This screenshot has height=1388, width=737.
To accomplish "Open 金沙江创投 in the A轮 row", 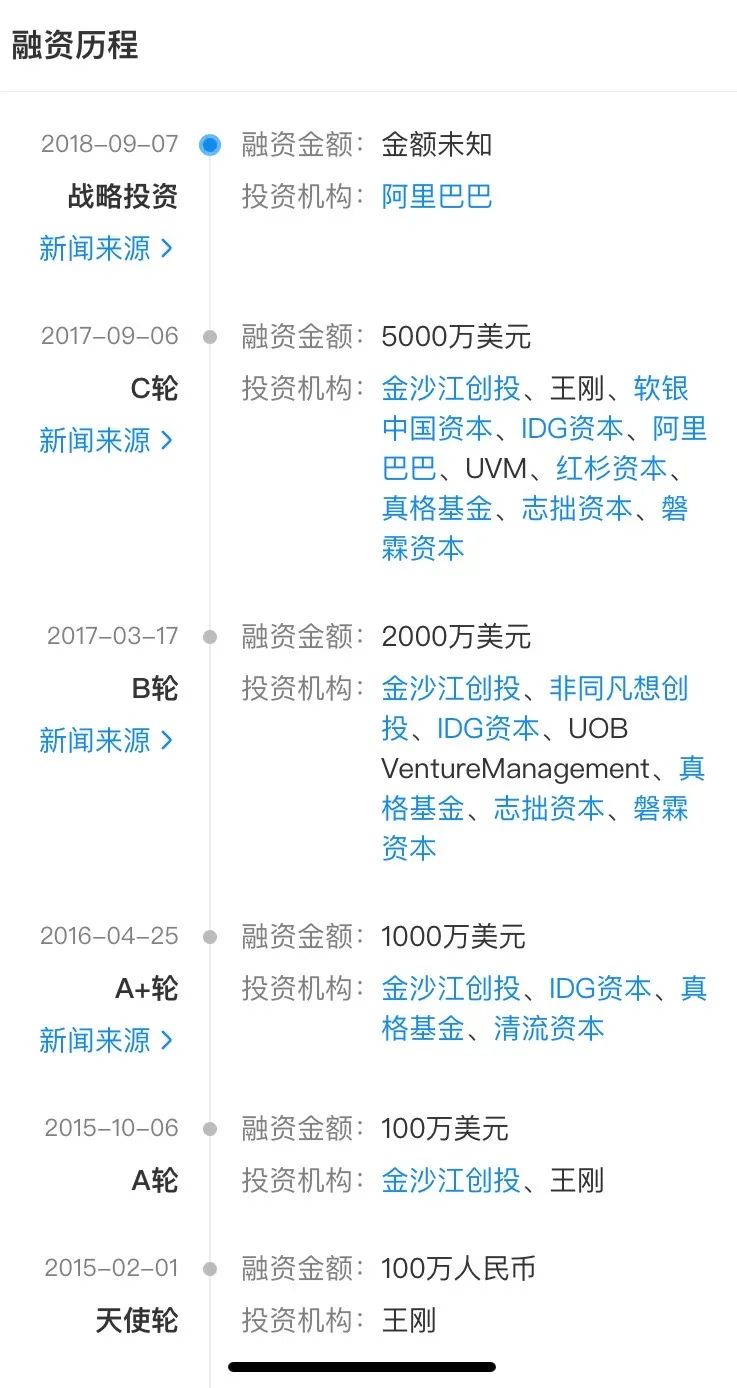I will click(x=449, y=1181).
